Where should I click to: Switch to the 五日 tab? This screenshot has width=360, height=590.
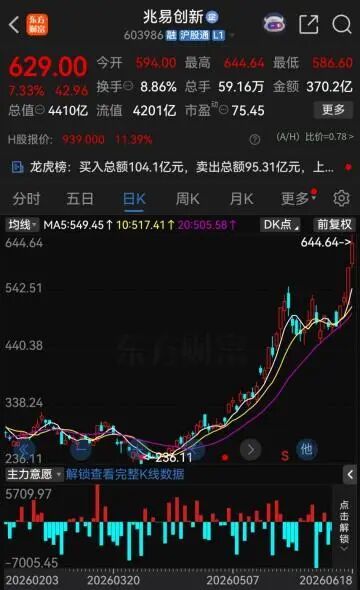pos(80,199)
